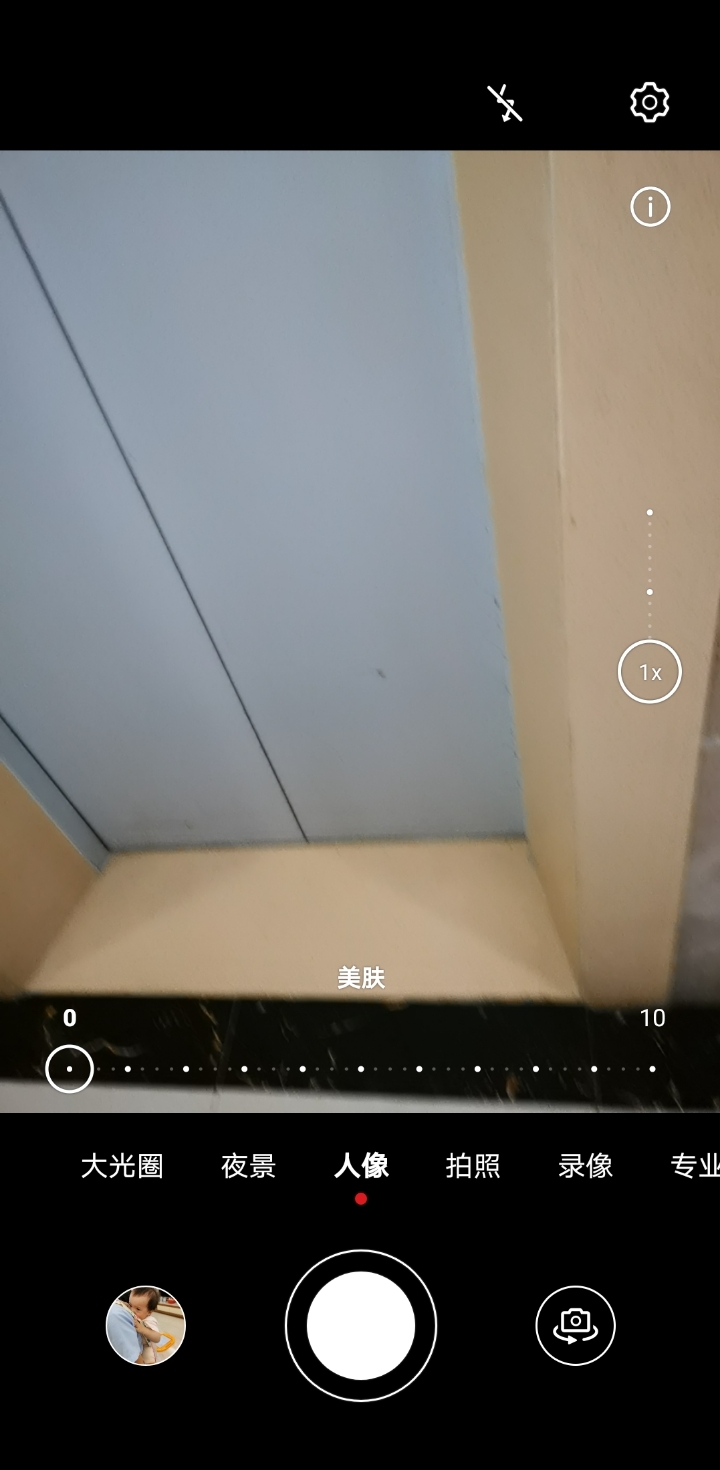Viewport: 720px width, 1470px height.
Task: Switch to 拍照 photo mode
Action: point(473,1166)
